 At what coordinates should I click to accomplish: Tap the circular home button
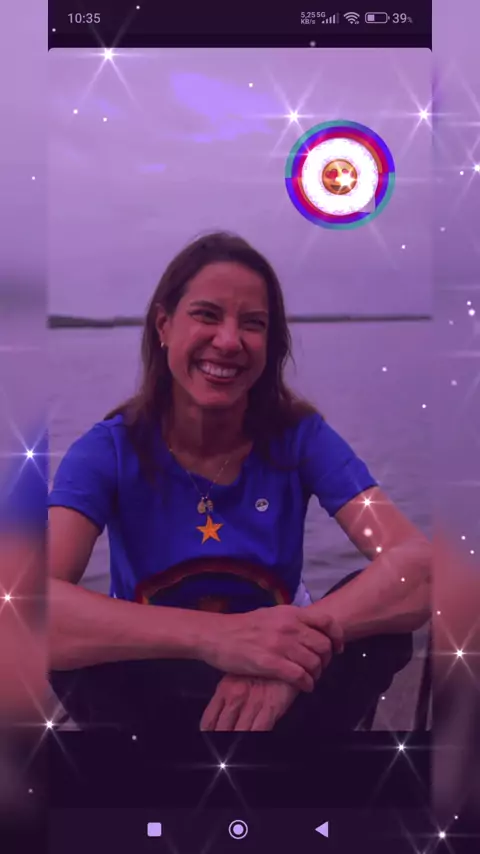click(238, 829)
